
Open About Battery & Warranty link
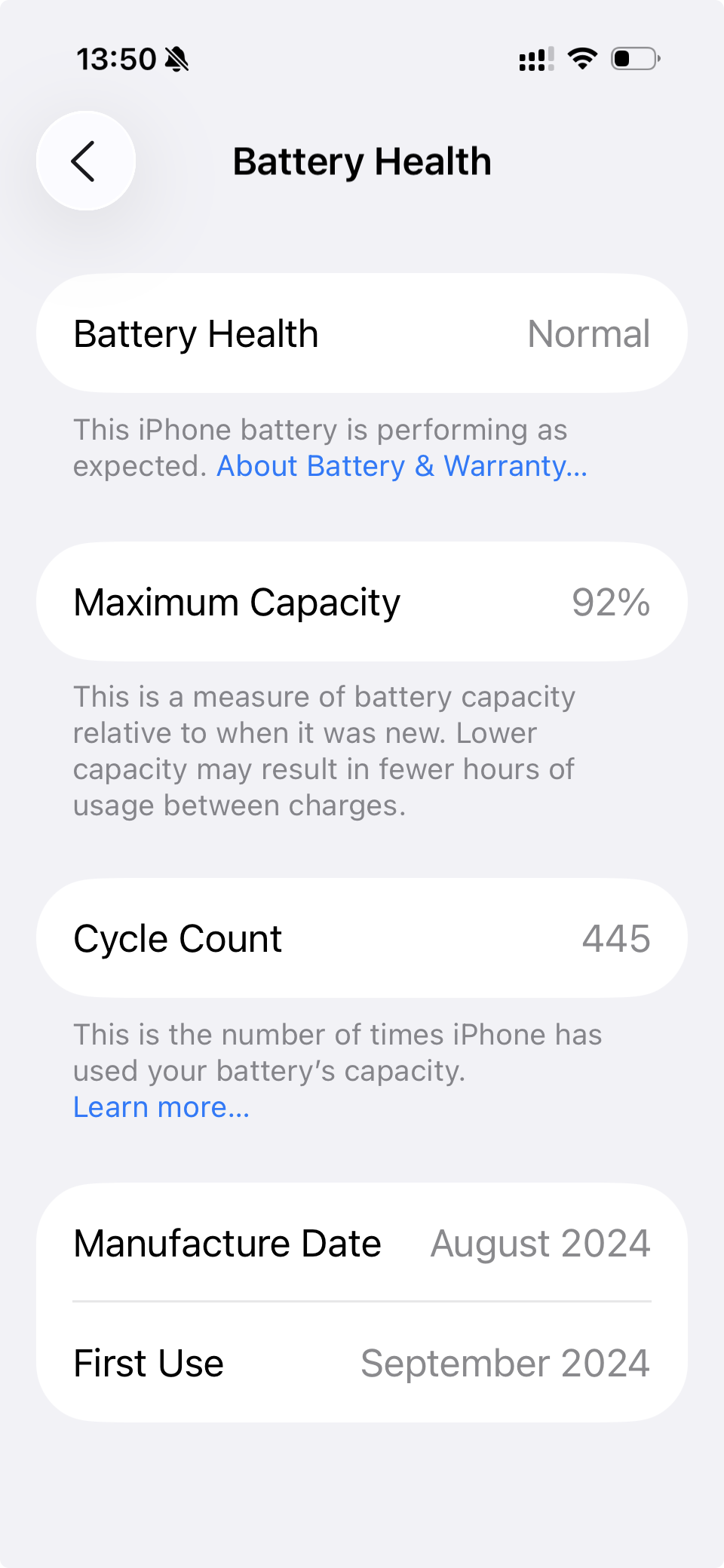click(401, 466)
